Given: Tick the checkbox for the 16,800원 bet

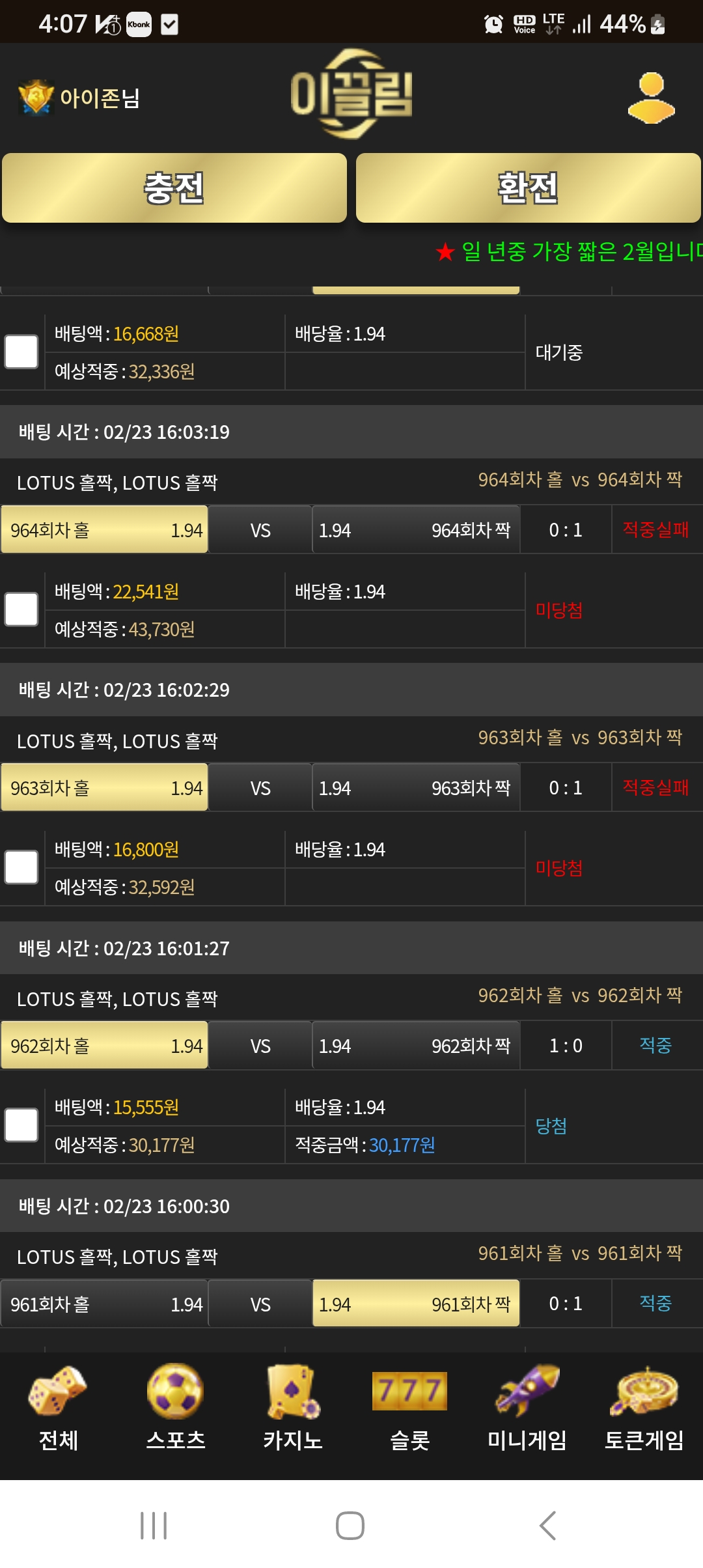Looking at the screenshot, I should tap(21, 867).
